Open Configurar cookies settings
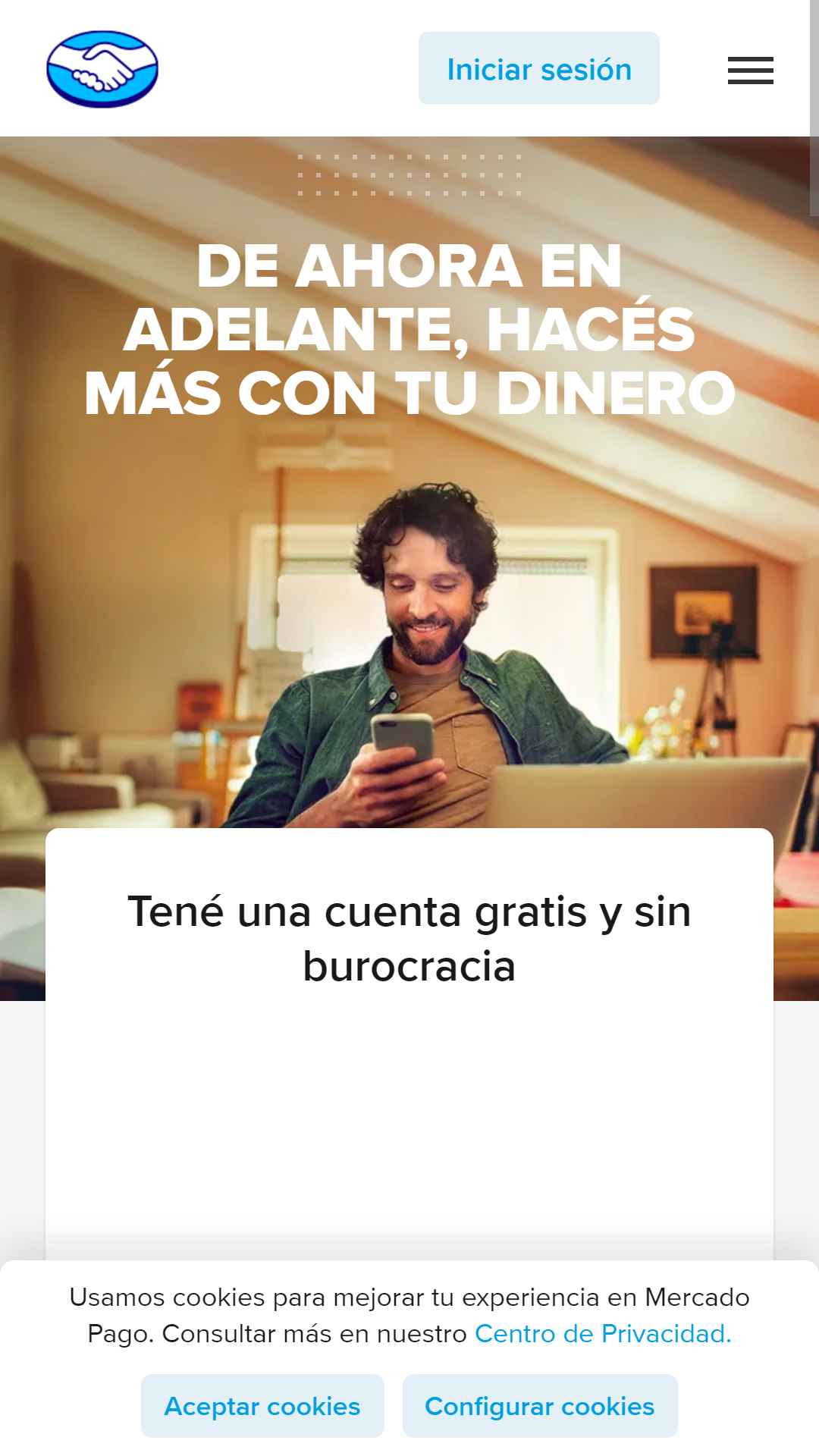This screenshot has width=819, height=1456. point(540,1406)
